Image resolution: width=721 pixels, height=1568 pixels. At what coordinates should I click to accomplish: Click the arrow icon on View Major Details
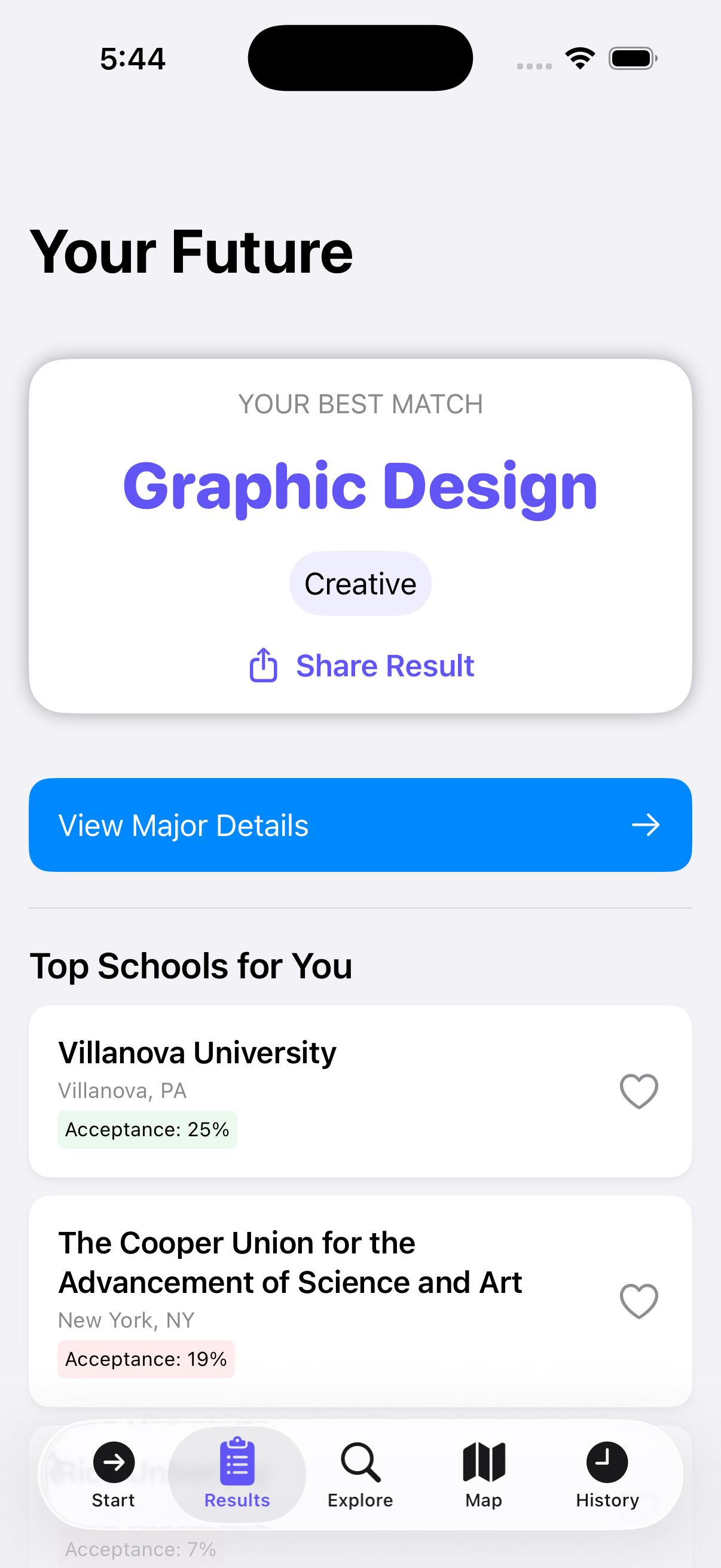[x=646, y=825]
